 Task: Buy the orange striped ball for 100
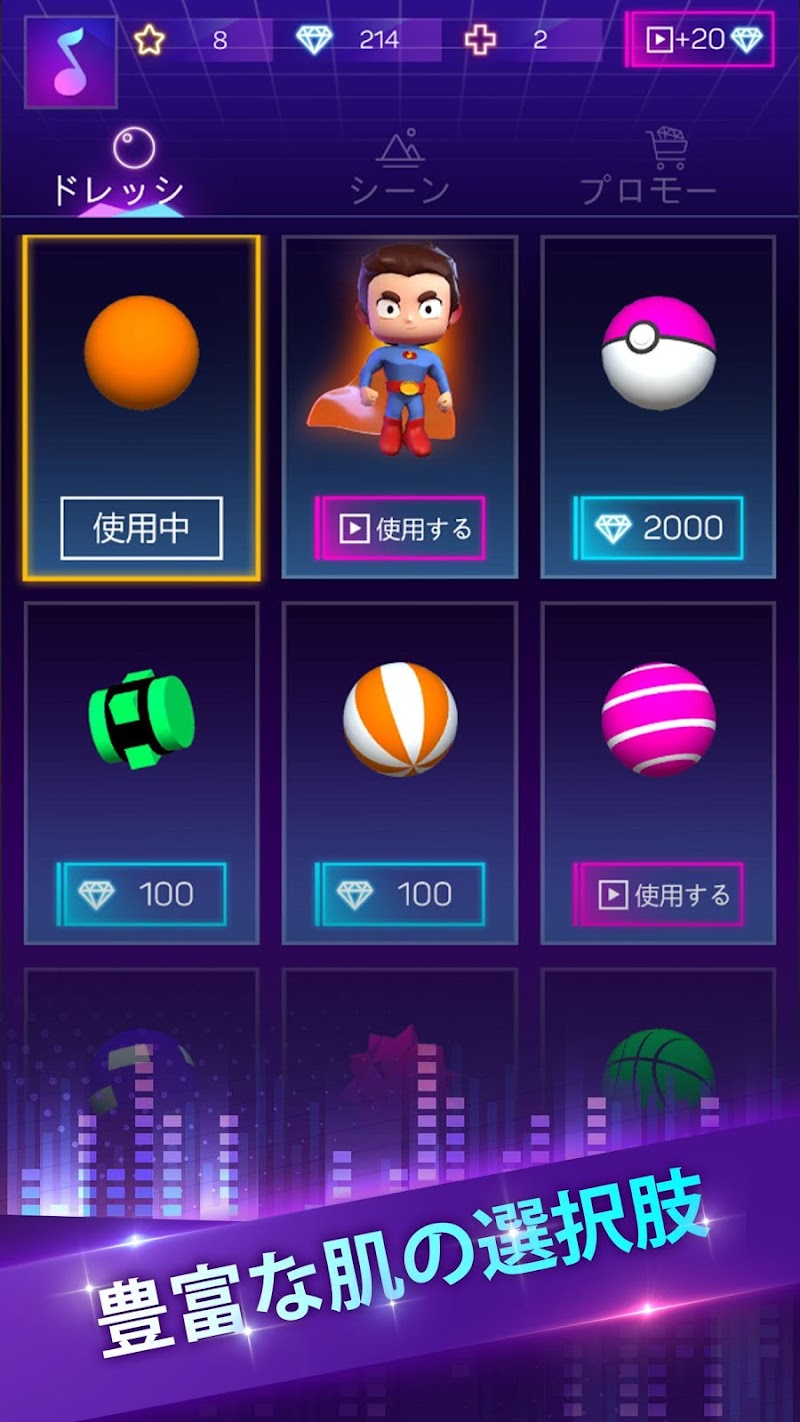coord(401,894)
